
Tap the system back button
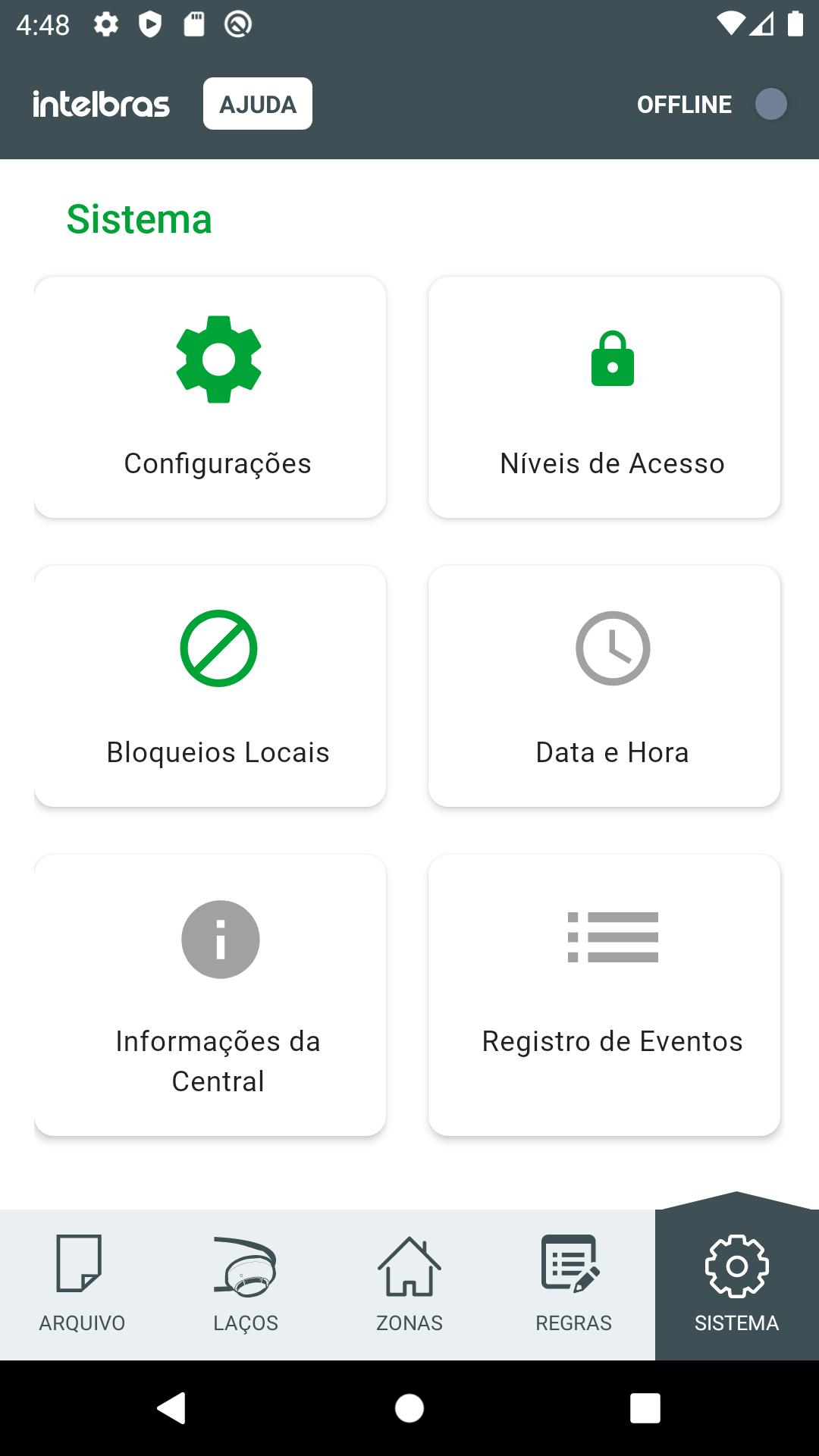tap(171, 1408)
